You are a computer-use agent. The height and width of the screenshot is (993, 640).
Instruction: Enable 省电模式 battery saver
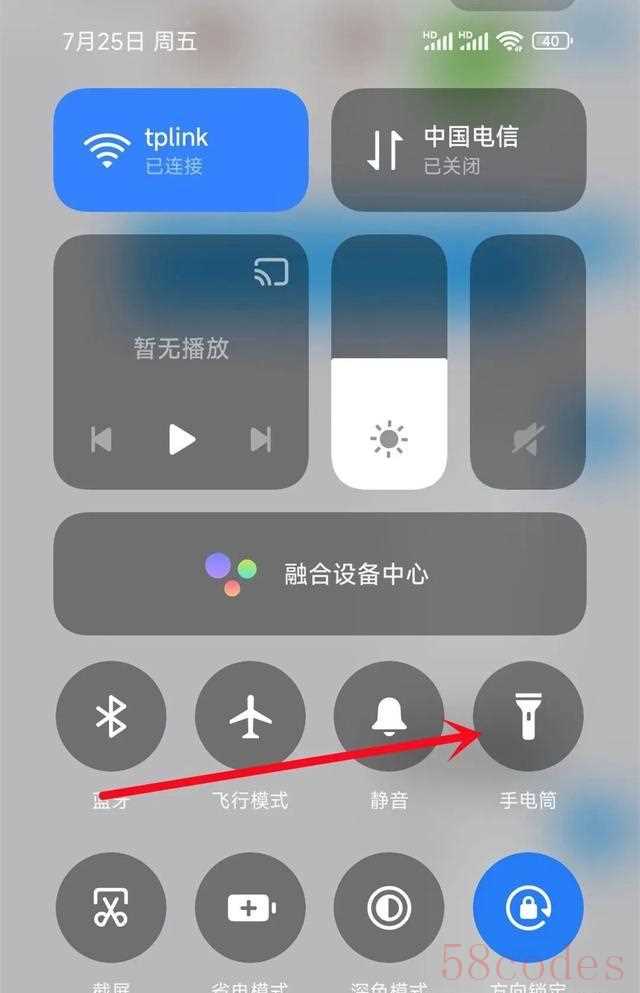tap(250, 907)
